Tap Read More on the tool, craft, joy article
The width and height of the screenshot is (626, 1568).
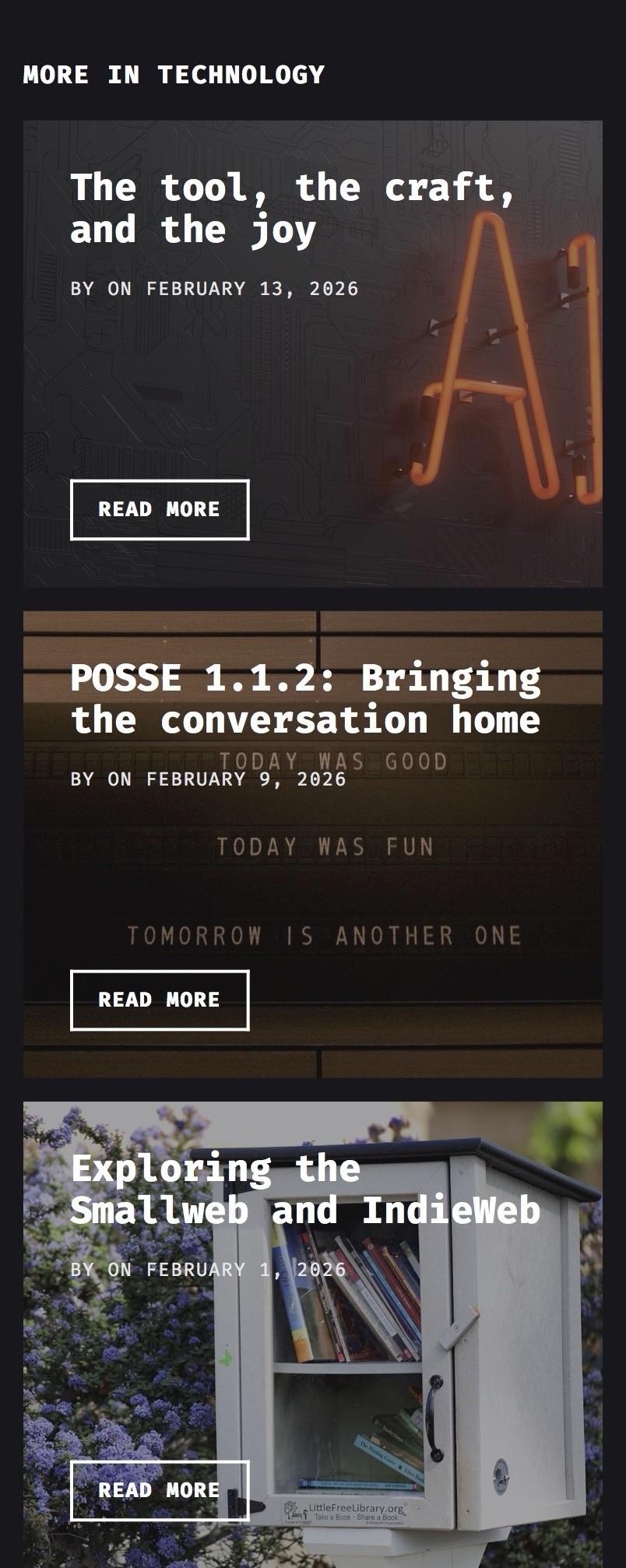click(160, 510)
